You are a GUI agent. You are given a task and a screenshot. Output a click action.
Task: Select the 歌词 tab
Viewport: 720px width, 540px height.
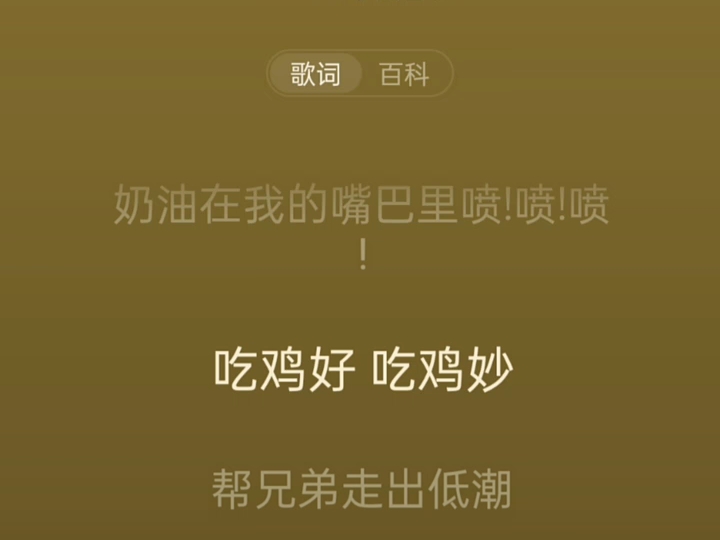point(316,75)
